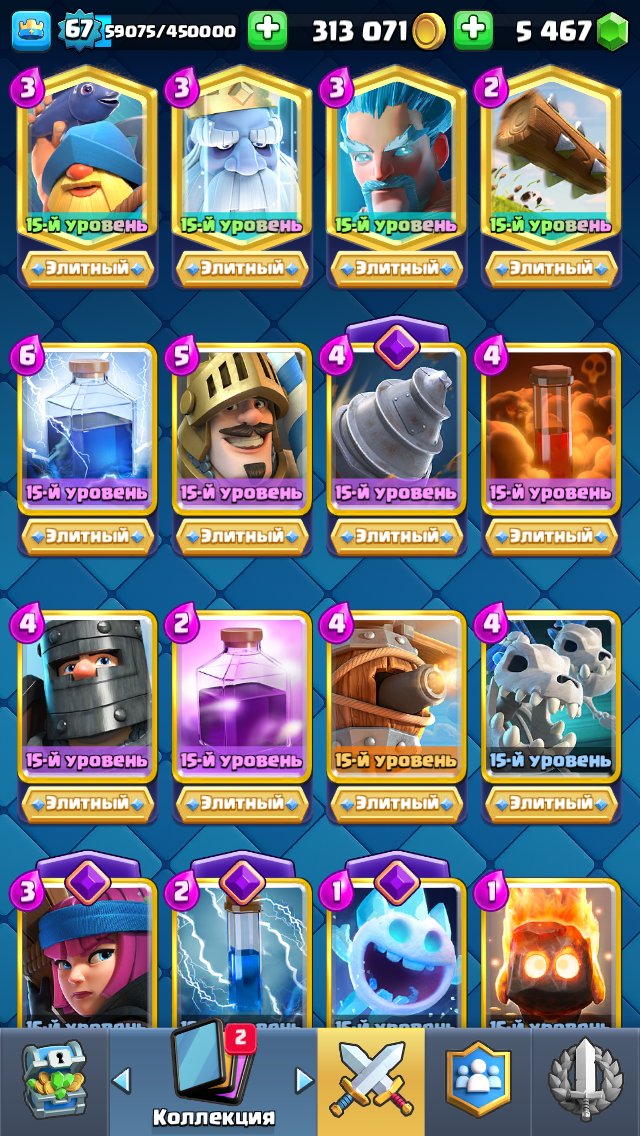Tap the green plus beside the experience bar
The height and width of the screenshot is (1136, 640).
(267, 31)
